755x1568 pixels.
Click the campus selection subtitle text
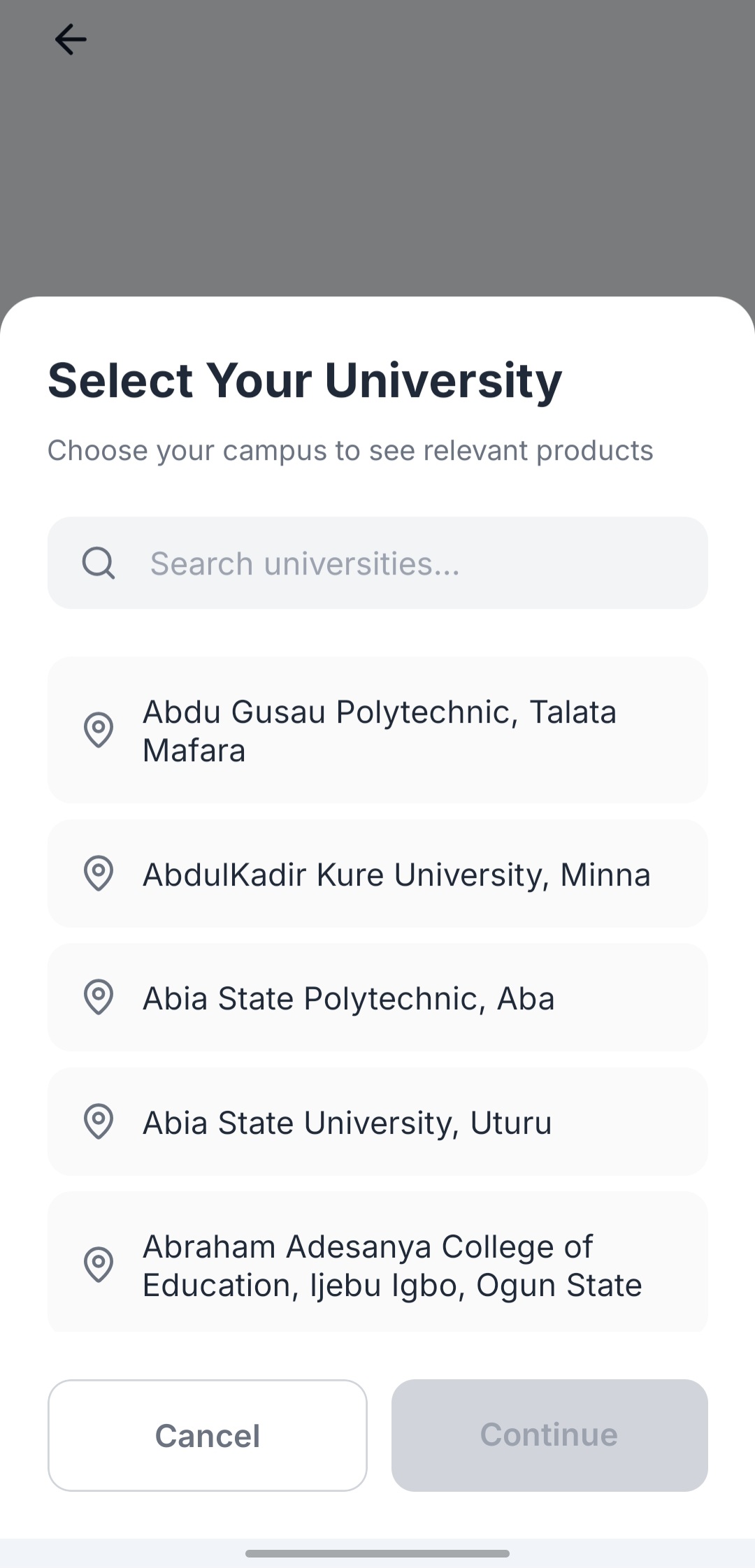click(350, 450)
